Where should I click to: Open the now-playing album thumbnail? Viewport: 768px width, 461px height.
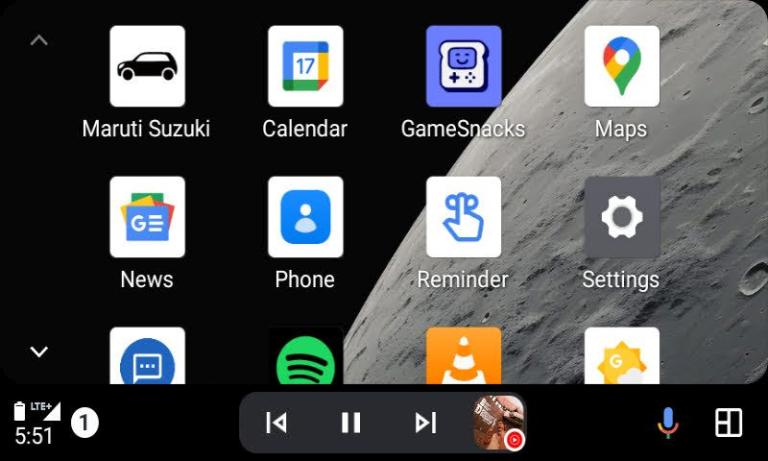499,422
